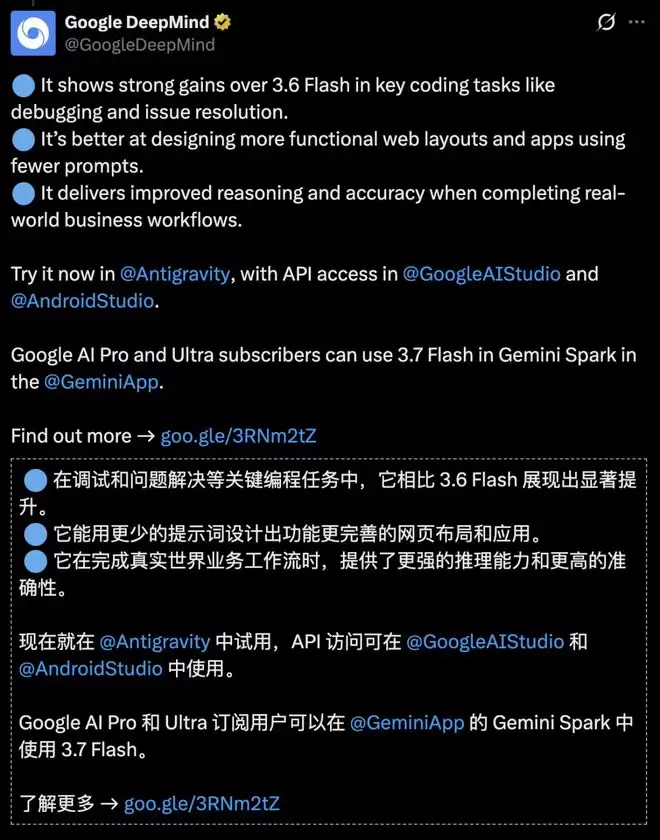Open @GoogleAIStudio mention in the English text

(482, 274)
